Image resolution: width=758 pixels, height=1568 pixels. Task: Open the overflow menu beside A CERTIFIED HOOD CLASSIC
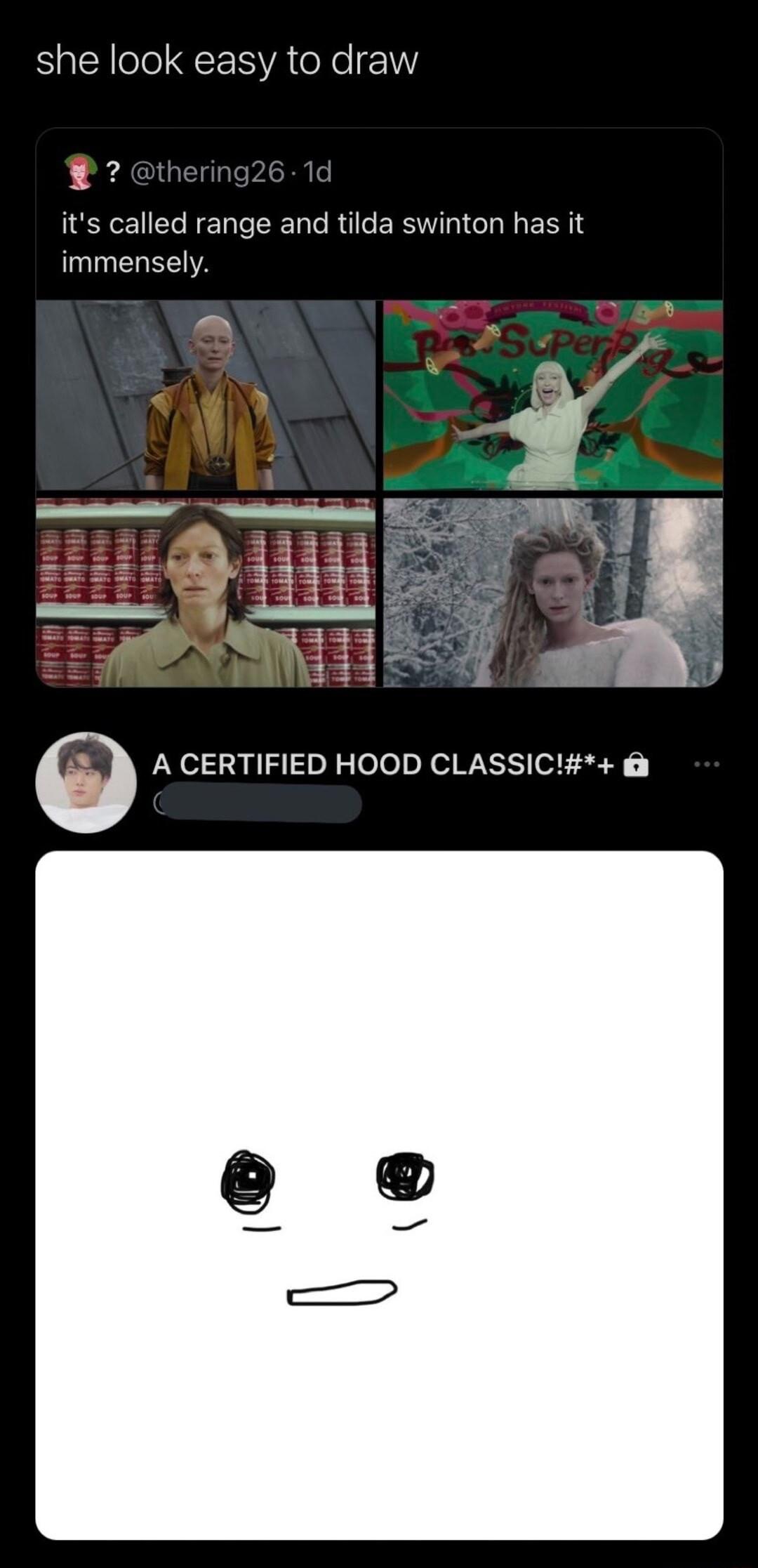click(x=706, y=764)
